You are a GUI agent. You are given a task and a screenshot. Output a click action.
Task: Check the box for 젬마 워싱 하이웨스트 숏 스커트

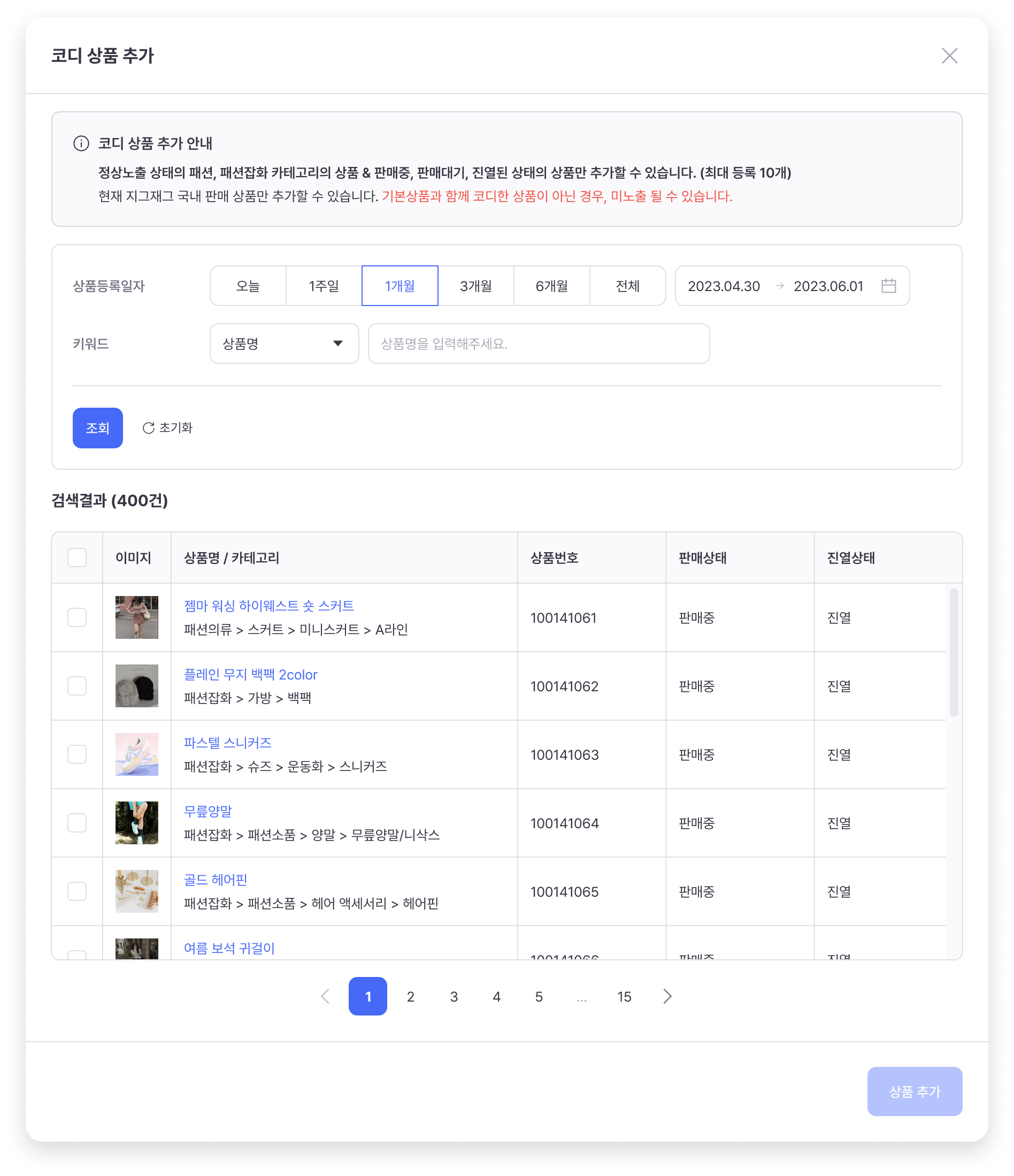pyautogui.click(x=77, y=617)
